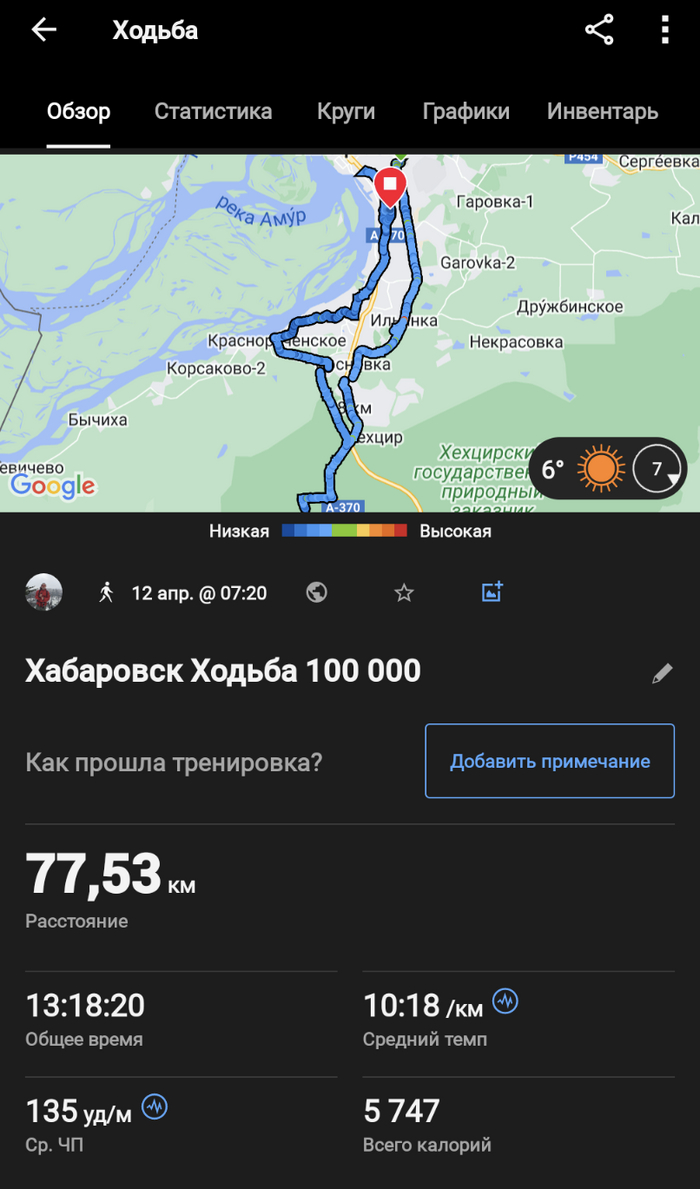Screen dimensions: 700x1189
Task: Open the average heart rate info icon
Action: (154, 1107)
